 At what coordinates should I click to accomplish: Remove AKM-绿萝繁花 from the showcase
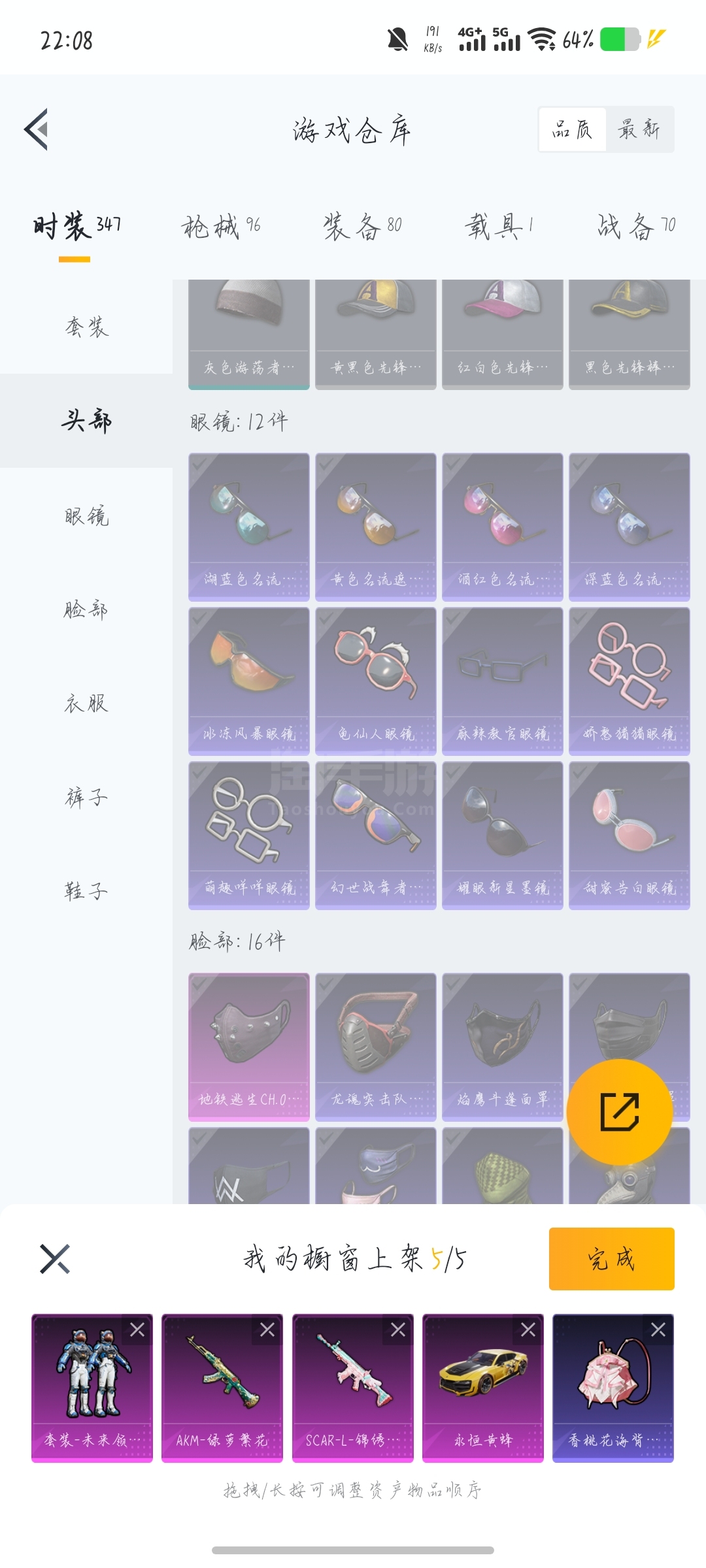pos(267,1330)
